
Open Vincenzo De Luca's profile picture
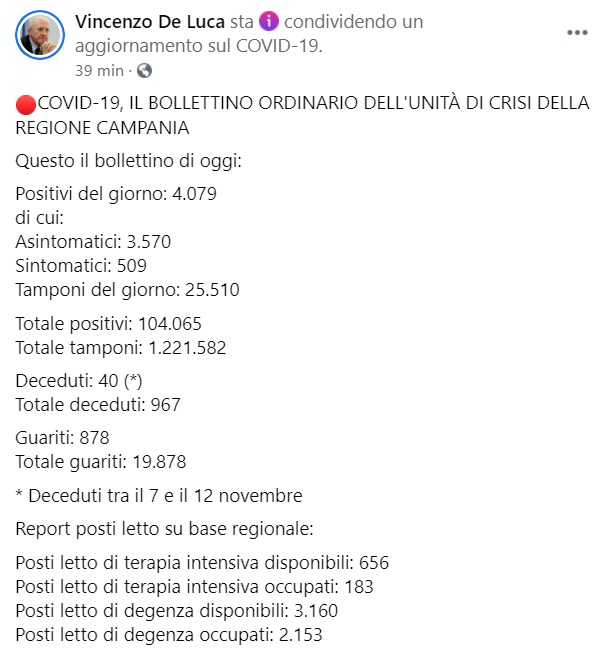click(41, 35)
